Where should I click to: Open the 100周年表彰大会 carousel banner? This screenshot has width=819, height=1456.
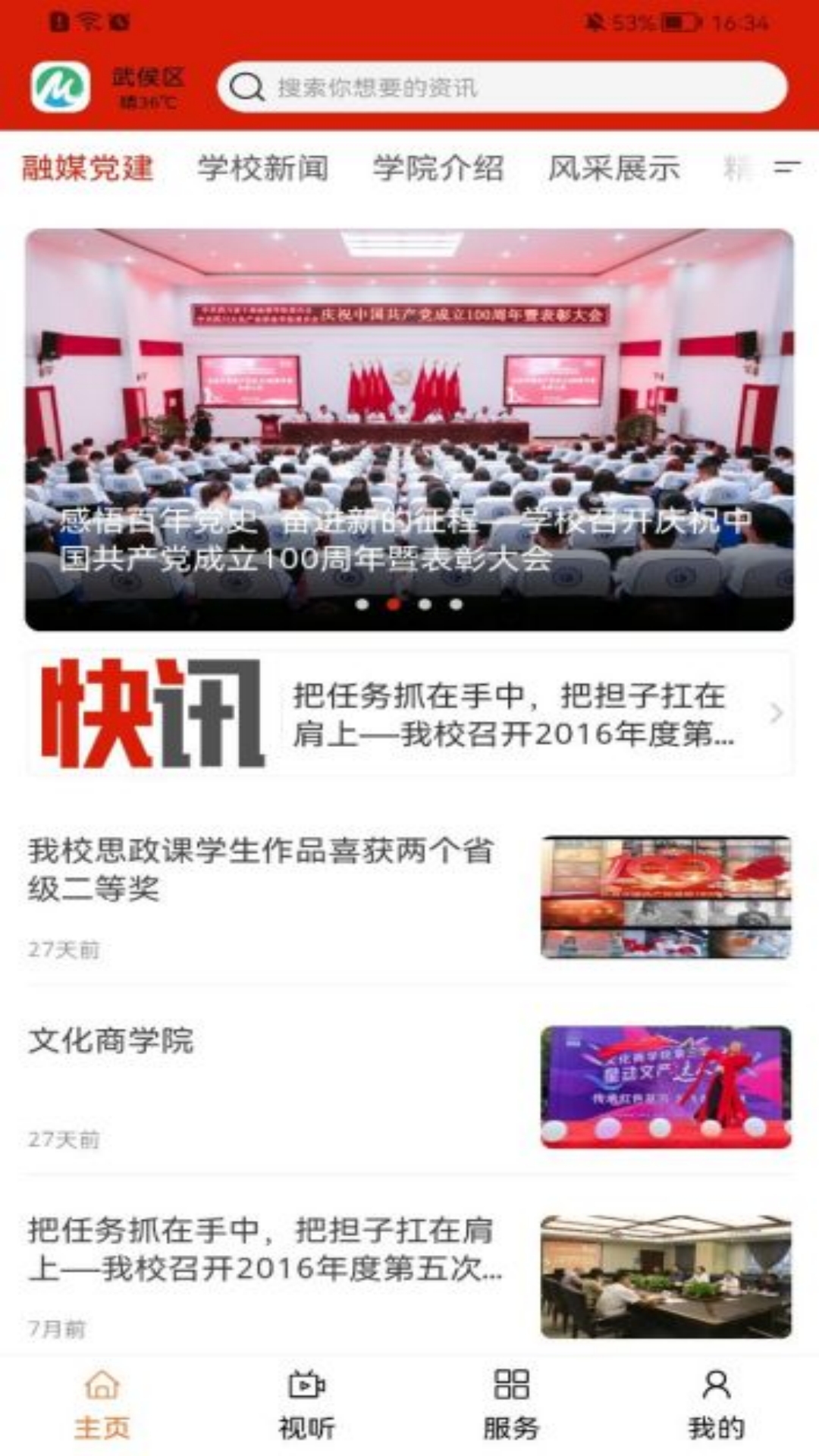[409, 429]
